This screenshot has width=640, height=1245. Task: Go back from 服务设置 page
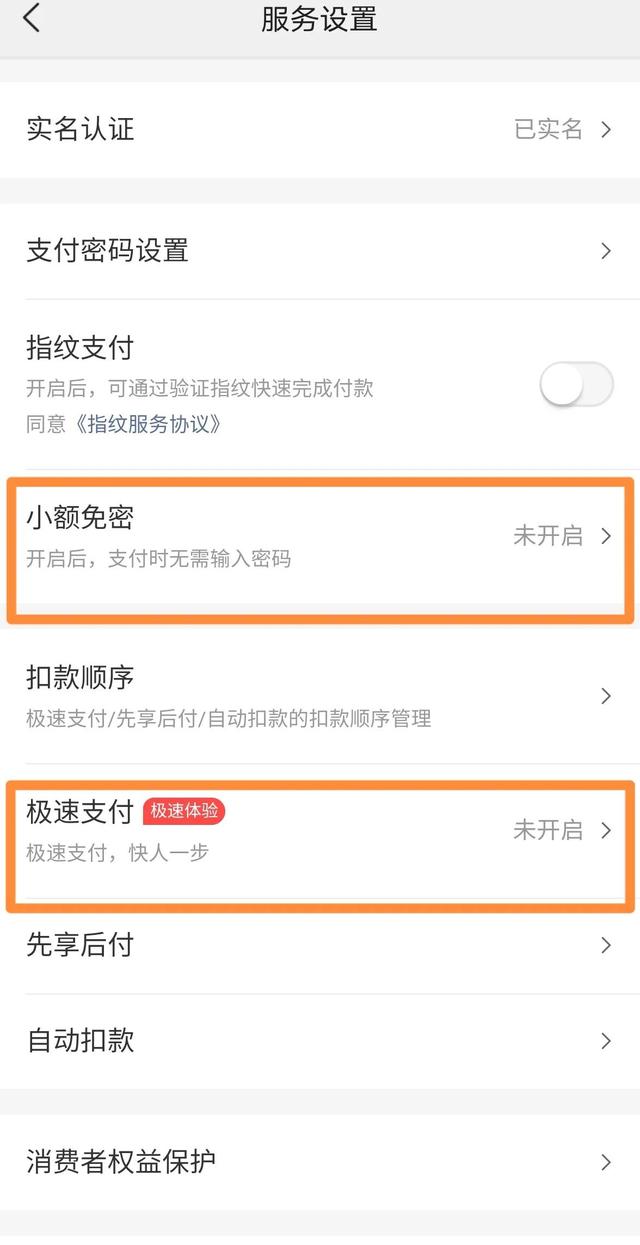(32, 18)
